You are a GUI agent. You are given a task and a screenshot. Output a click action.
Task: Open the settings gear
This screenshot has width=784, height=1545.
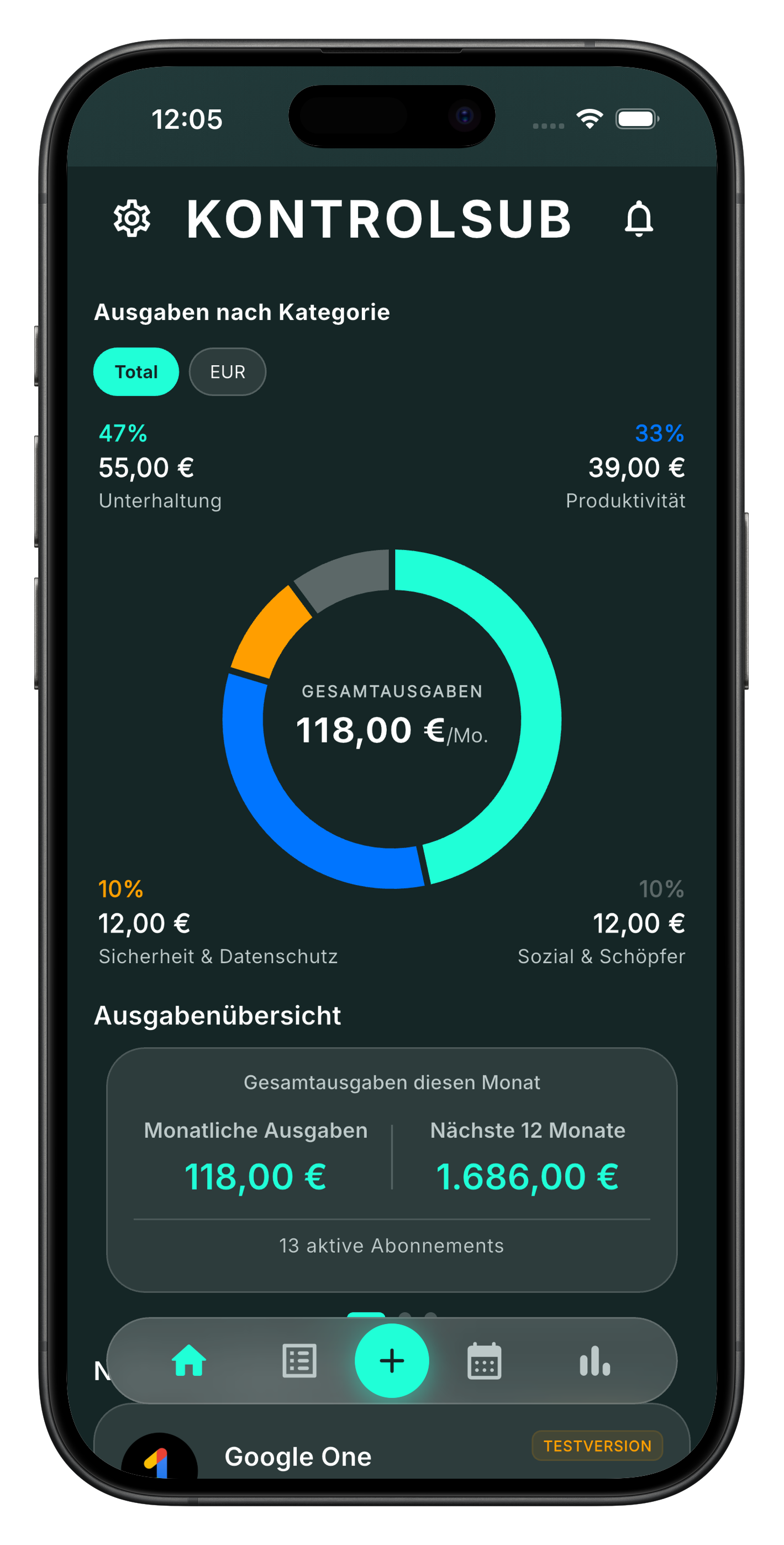132,219
